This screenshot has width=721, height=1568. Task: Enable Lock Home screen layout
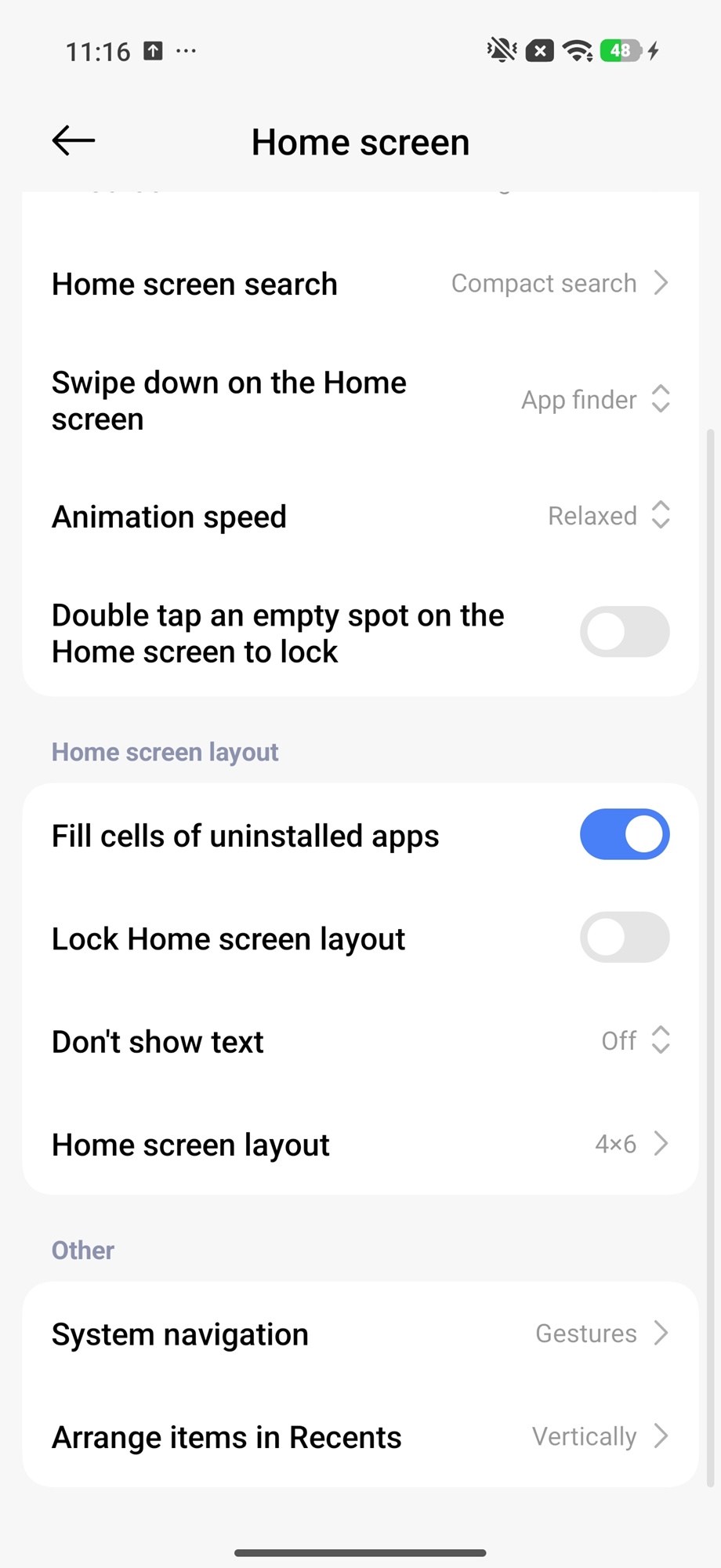pos(624,938)
